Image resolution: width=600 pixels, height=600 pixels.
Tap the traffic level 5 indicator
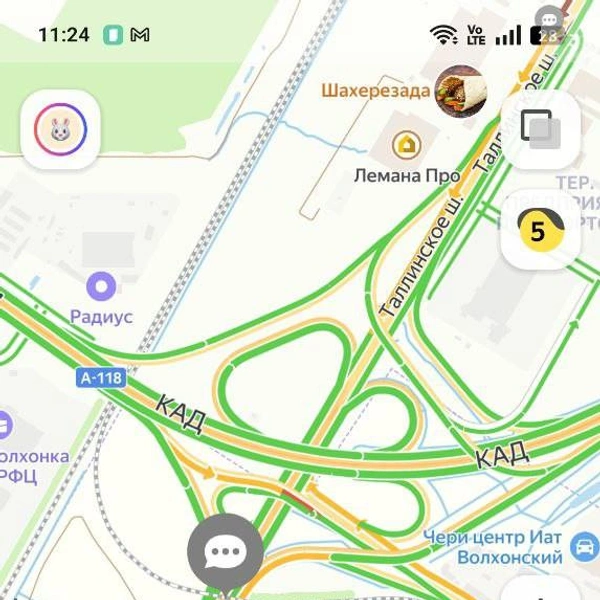coord(541,231)
